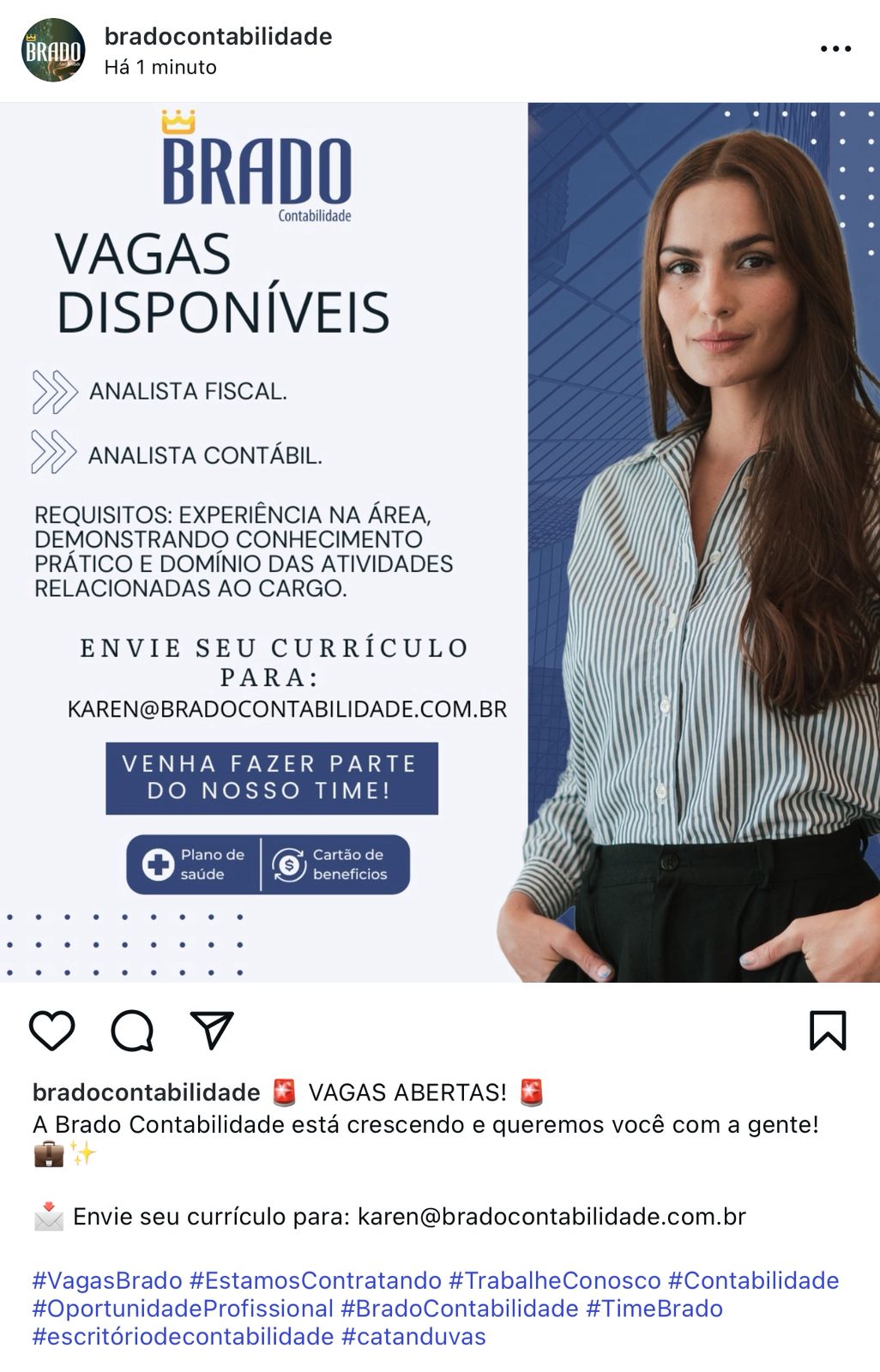Open the #catanduvas hashtag
Image resolution: width=880 pixels, height=1372 pixels.
coord(413,1337)
